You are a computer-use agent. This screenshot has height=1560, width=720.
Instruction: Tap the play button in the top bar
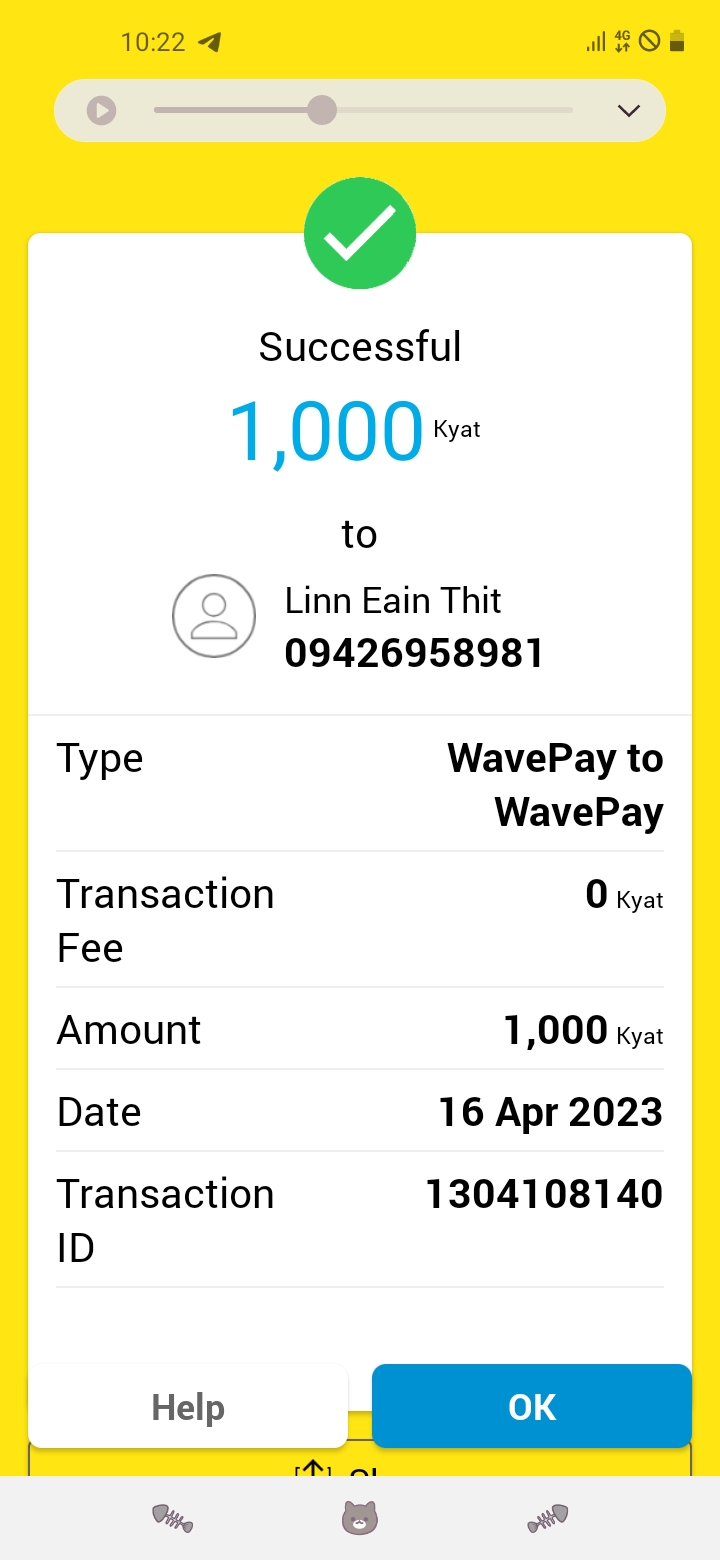click(101, 110)
